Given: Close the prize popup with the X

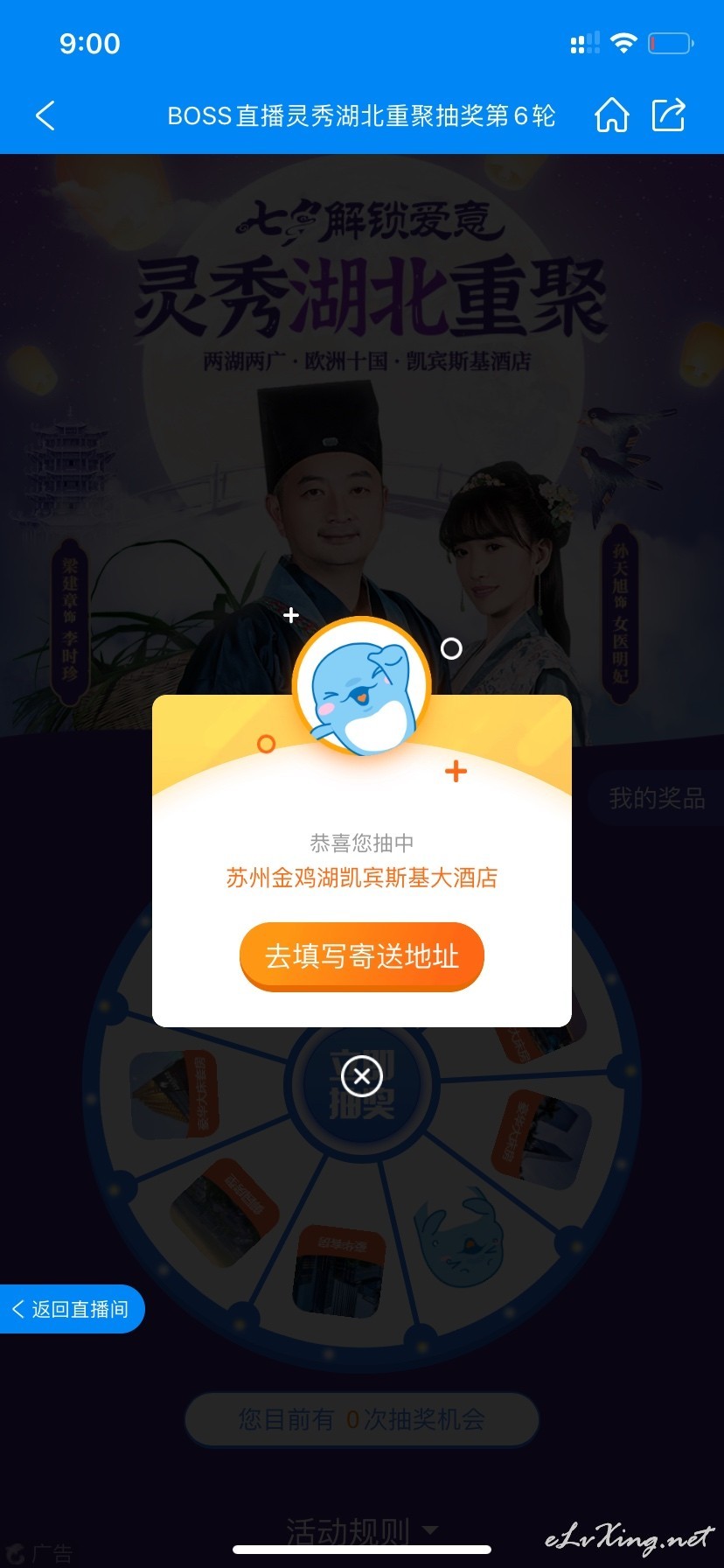Looking at the screenshot, I should (362, 1075).
